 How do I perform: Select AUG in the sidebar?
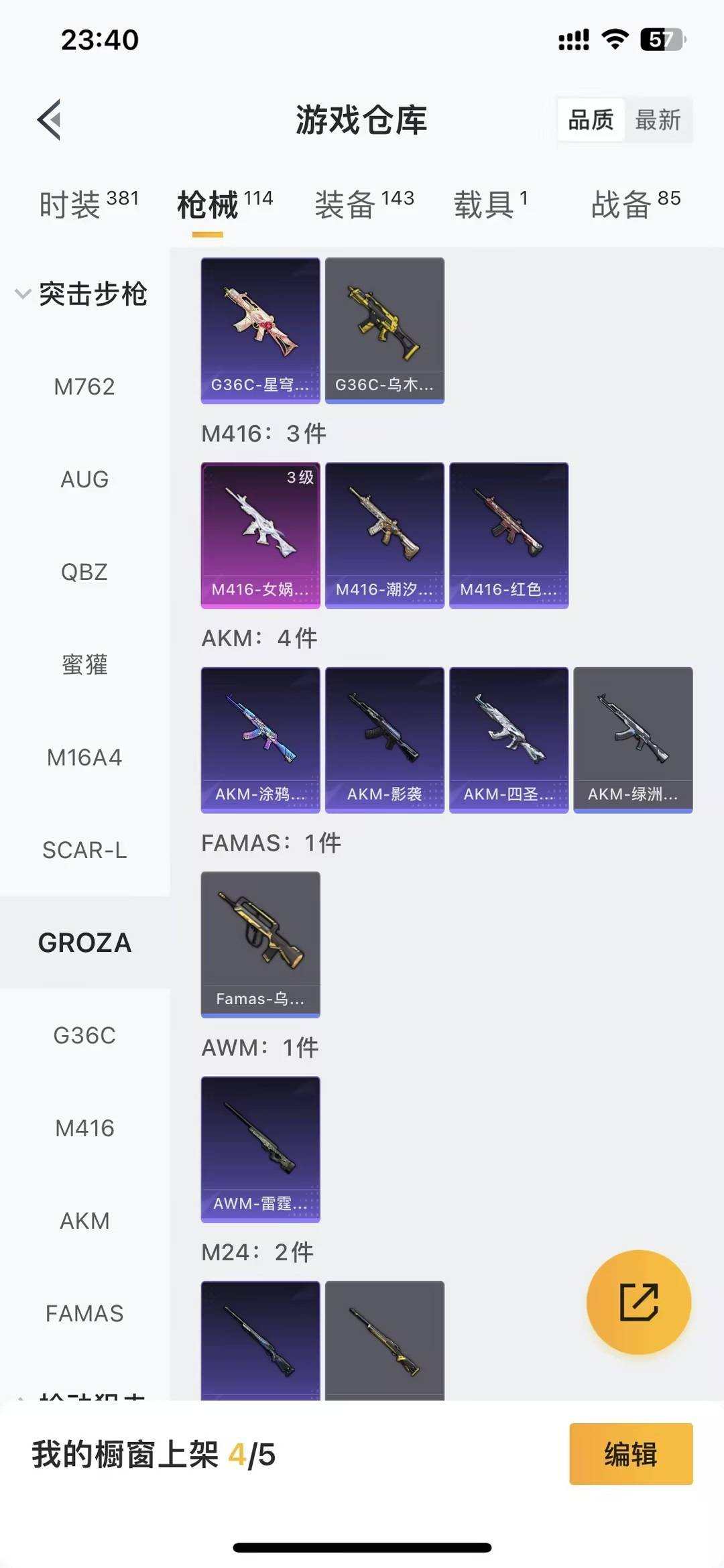[84, 479]
